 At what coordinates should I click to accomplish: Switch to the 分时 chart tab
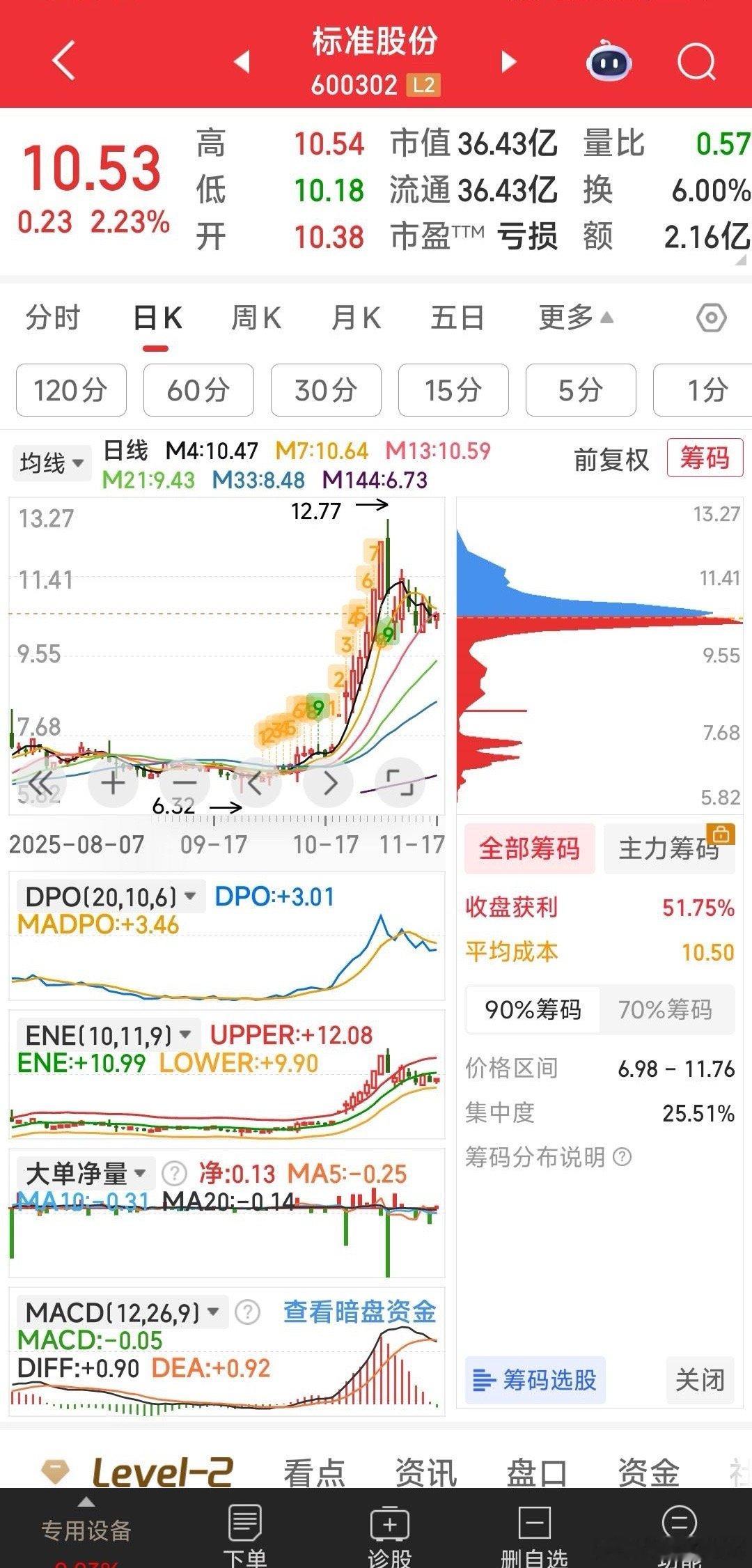tap(53, 318)
